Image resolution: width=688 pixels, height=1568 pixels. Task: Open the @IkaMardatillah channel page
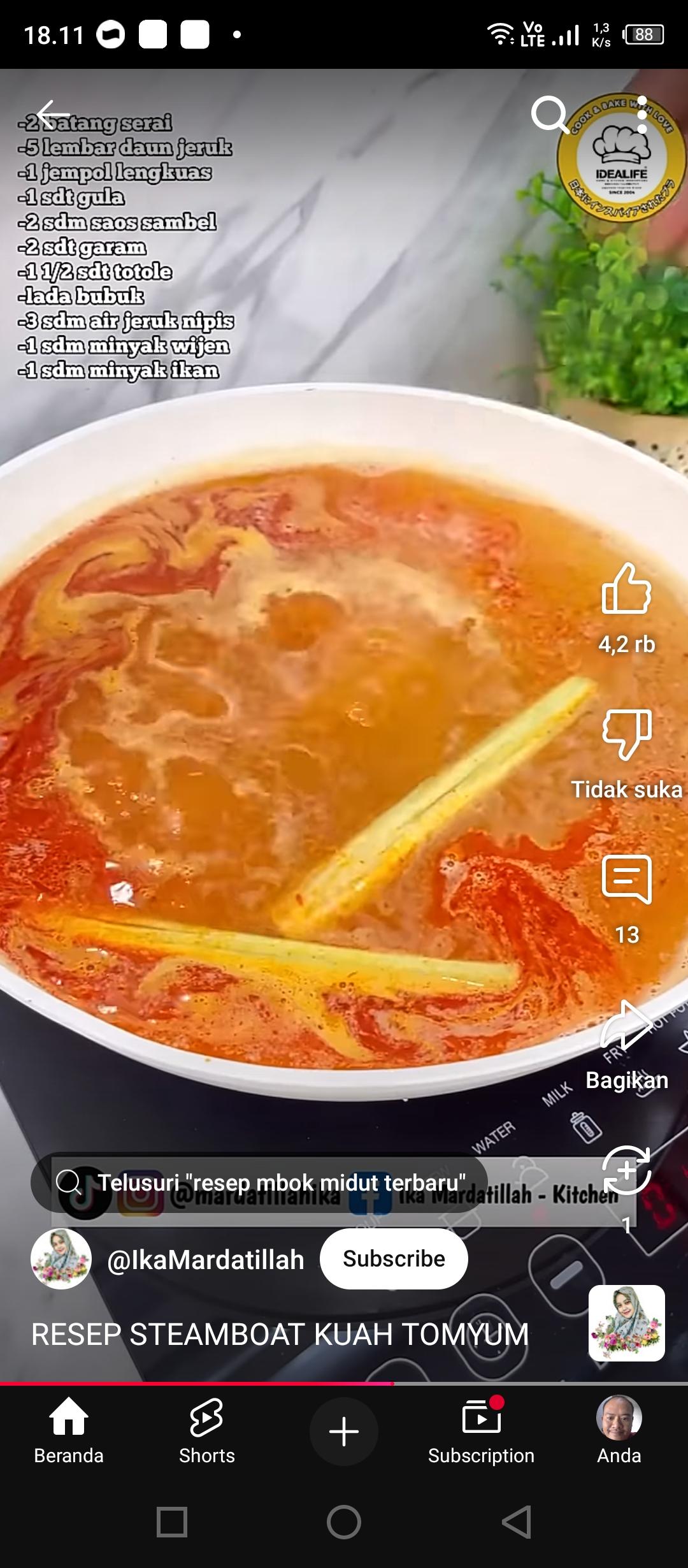pyautogui.click(x=205, y=1260)
